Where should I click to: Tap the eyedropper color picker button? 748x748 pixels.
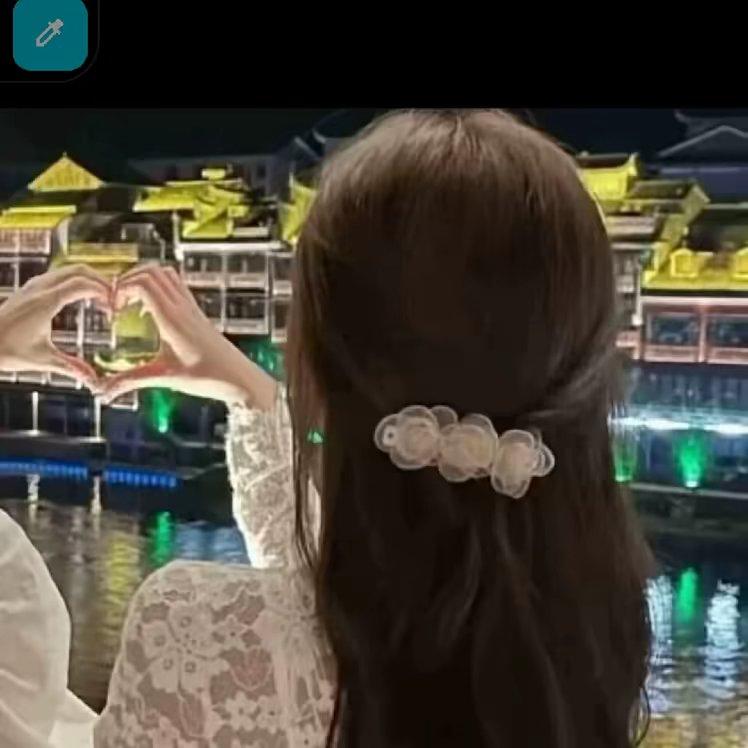[49, 34]
